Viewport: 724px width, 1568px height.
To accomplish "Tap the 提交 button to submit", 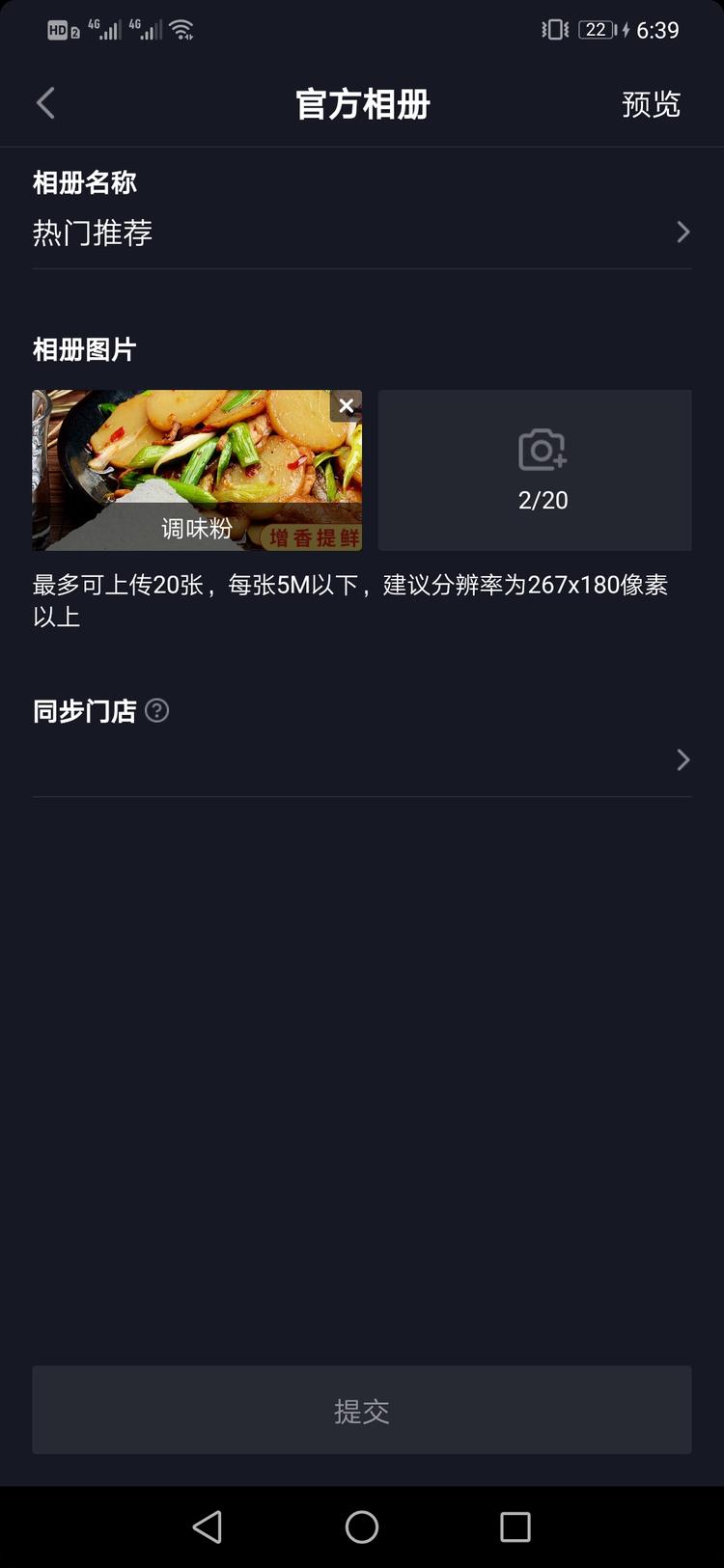I will coord(361,1410).
